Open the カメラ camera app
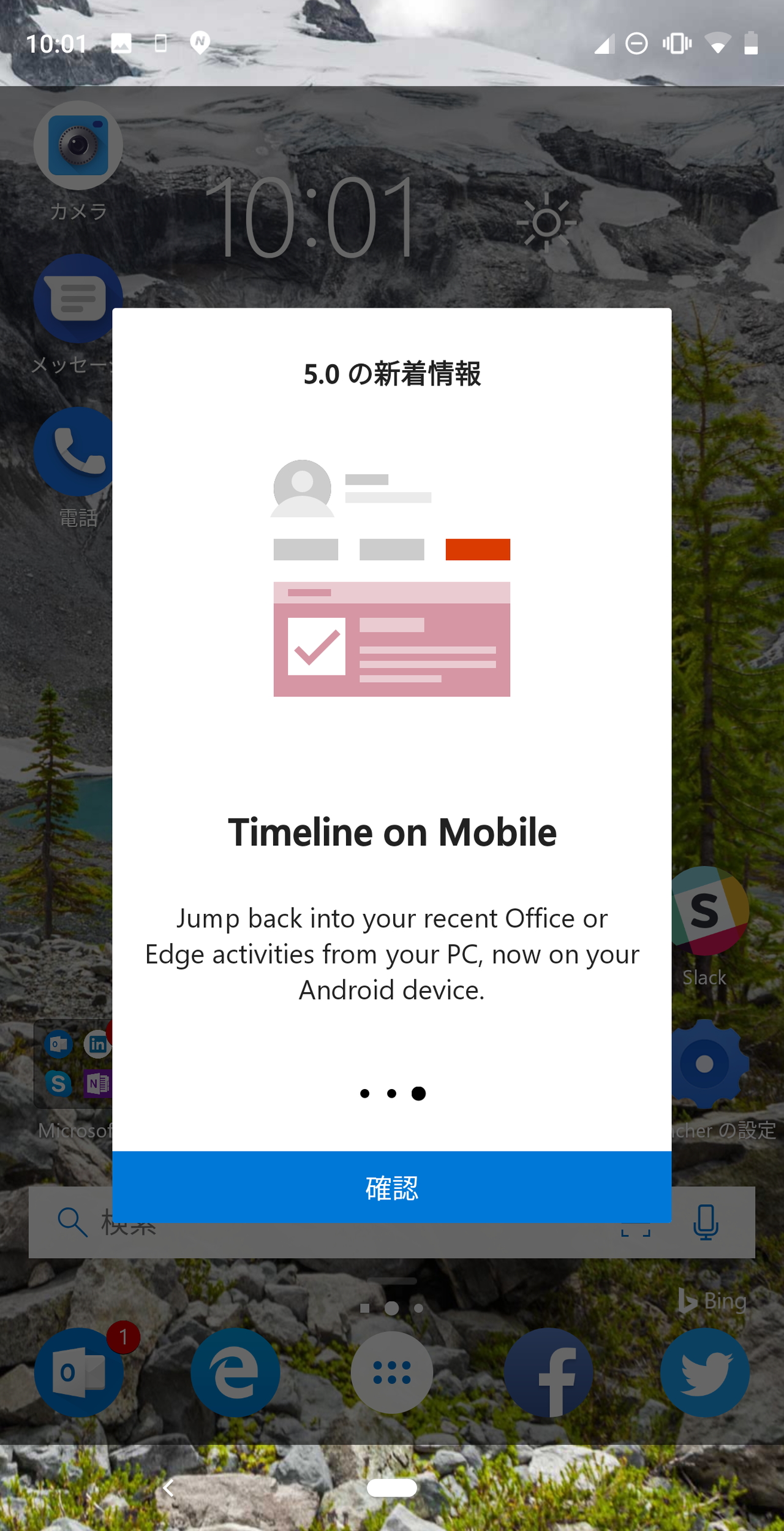784x1531 pixels. click(x=77, y=145)
